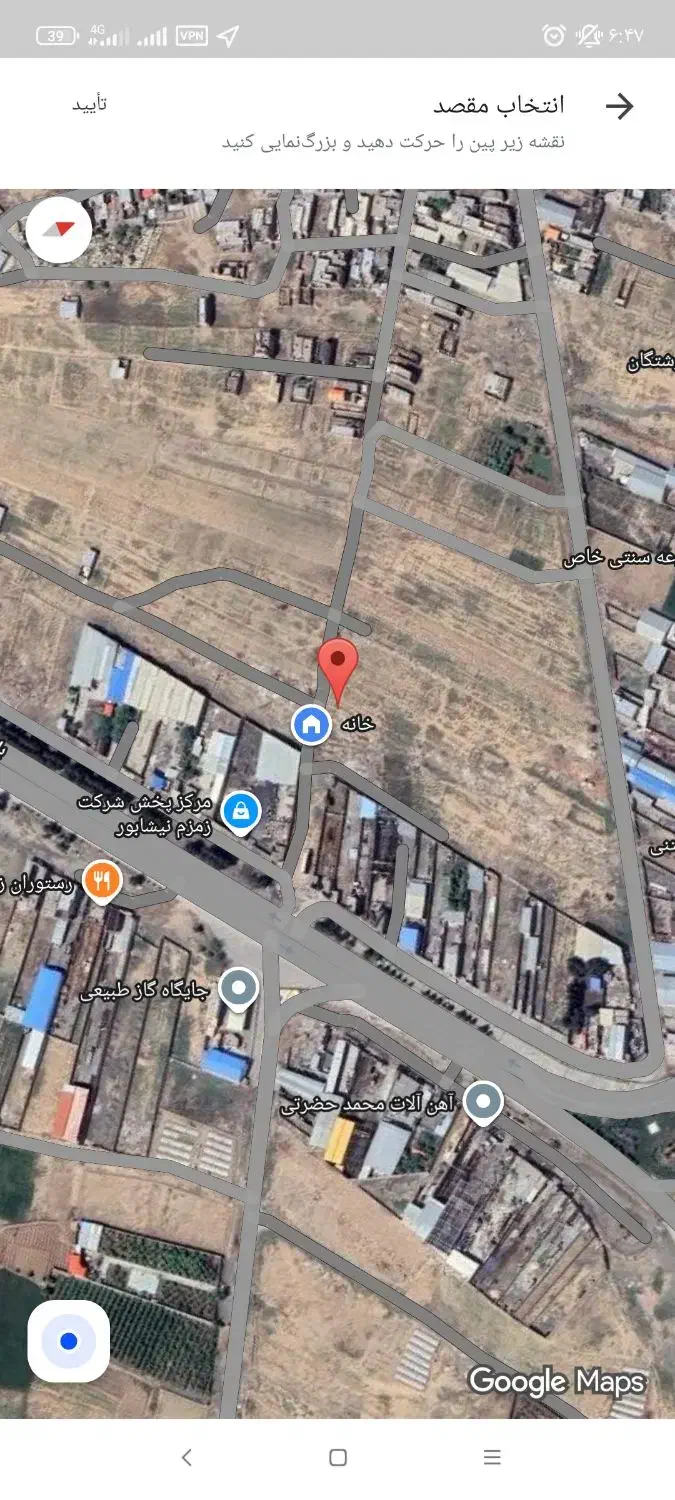The image size is (675, 1500).
Task: Select the جایگاه گاز طبیعی place marker
Action: click(238, 988)
